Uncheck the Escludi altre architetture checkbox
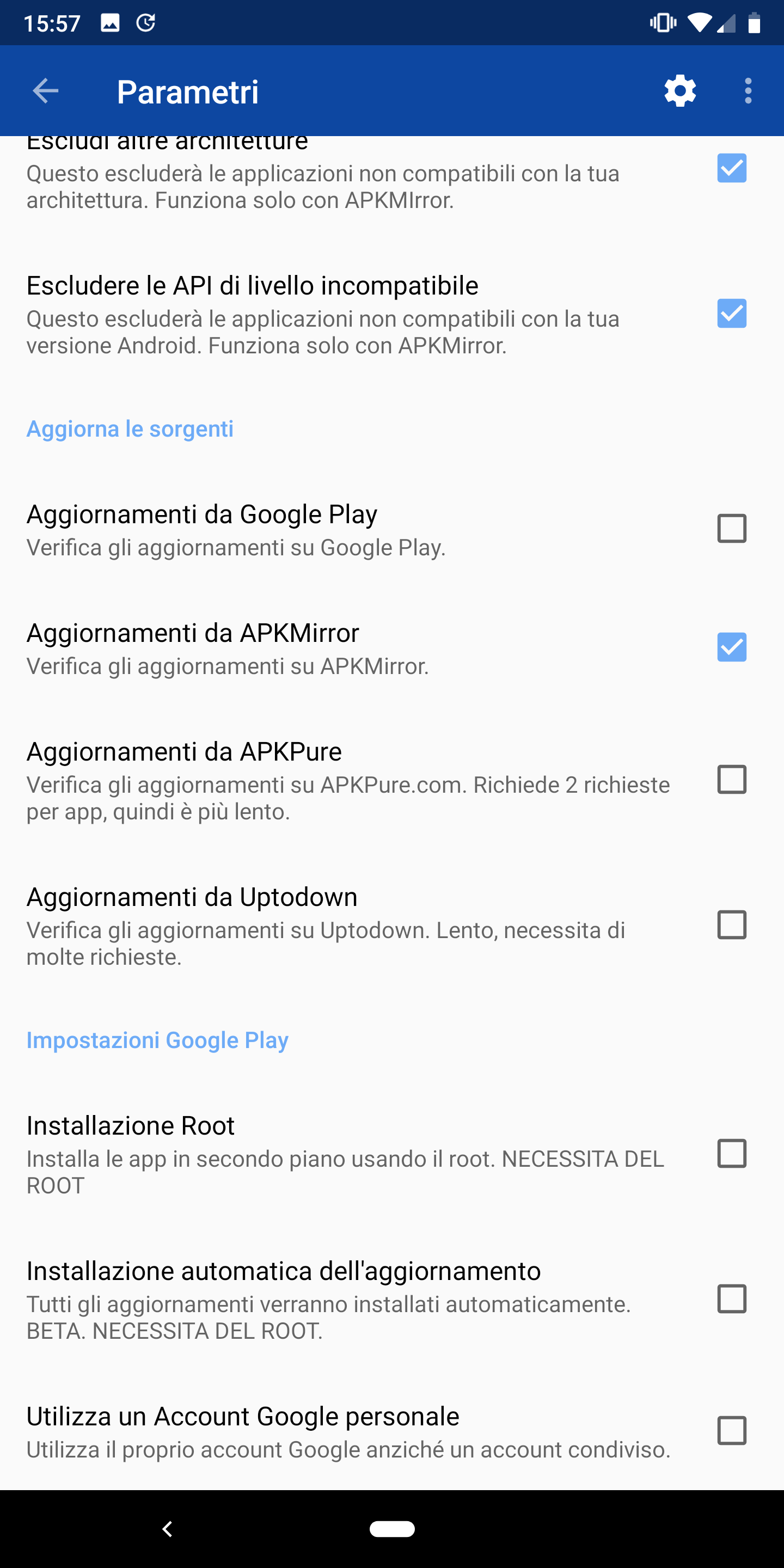 (x=732, y=168)
